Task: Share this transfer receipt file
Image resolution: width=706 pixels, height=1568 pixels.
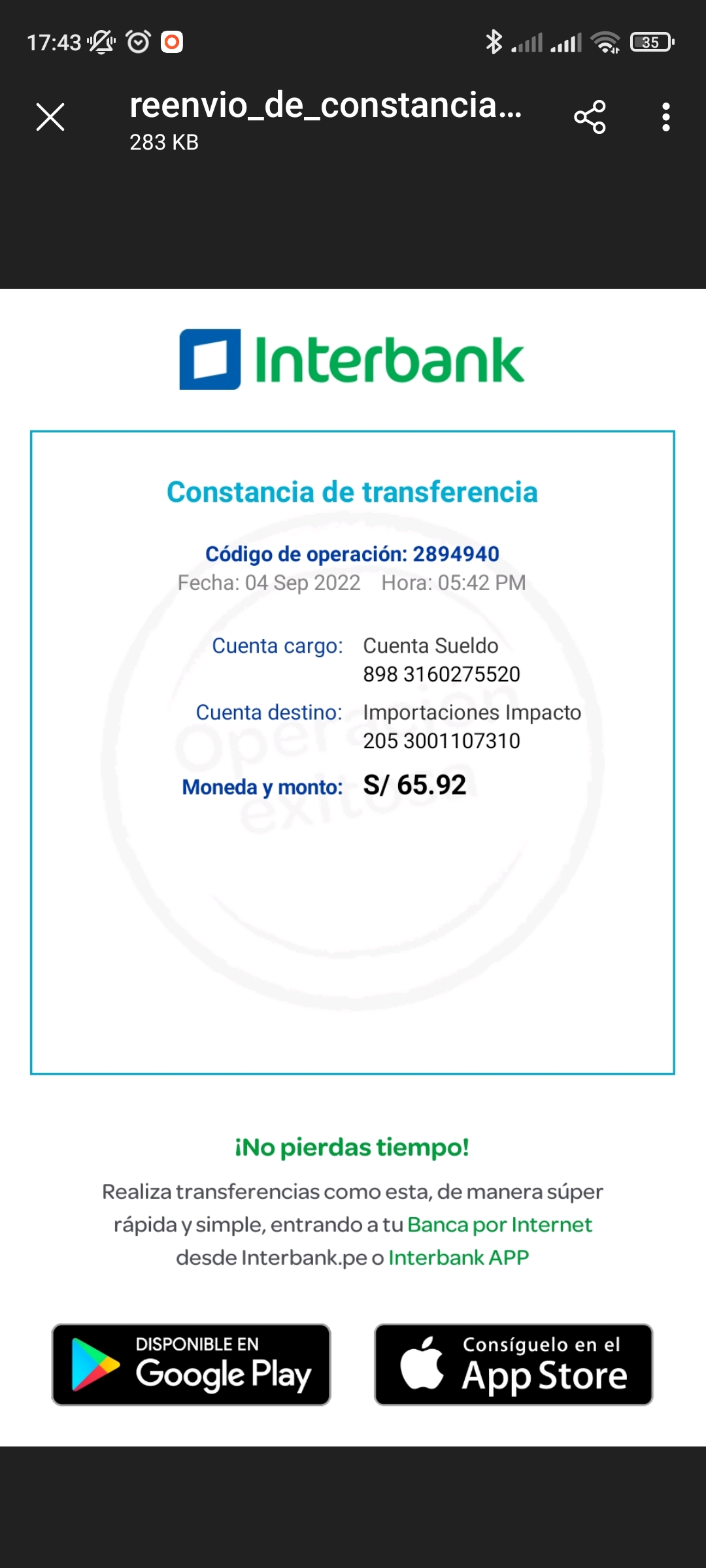Action: pyautogui.click(x=590, y=117)
